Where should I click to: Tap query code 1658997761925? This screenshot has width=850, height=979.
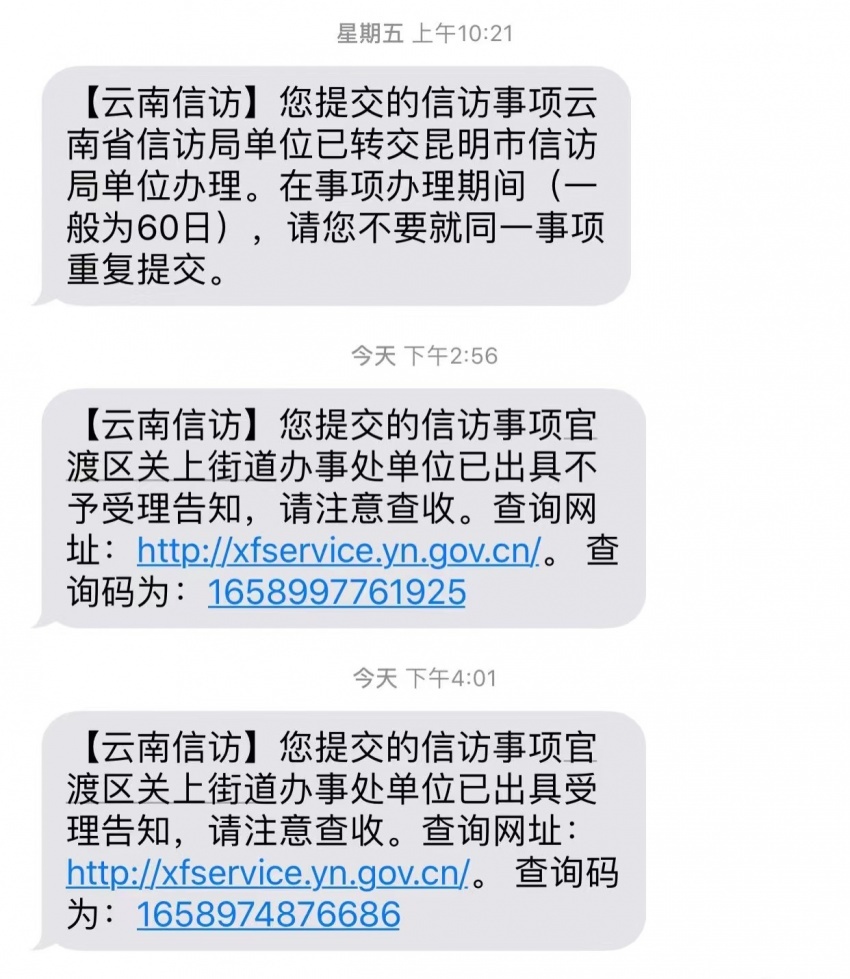pos(337,593)
